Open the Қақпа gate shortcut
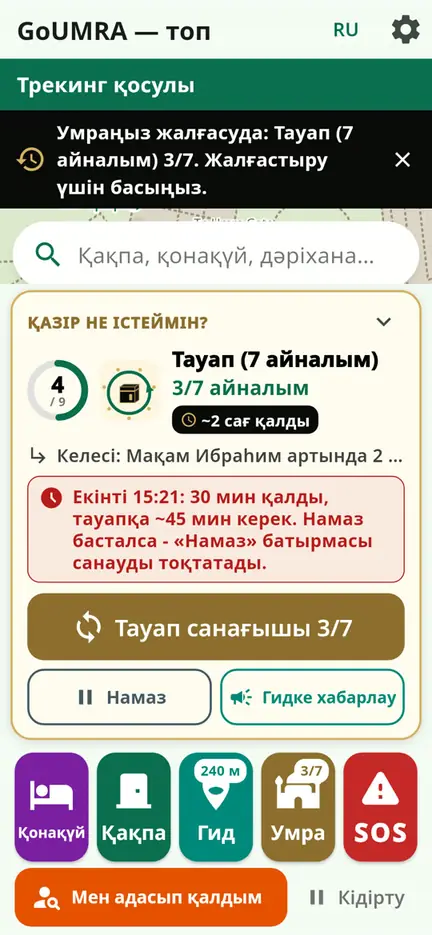Screen dimensions: 432x935 pyautogui.click(x=134, y=807)
